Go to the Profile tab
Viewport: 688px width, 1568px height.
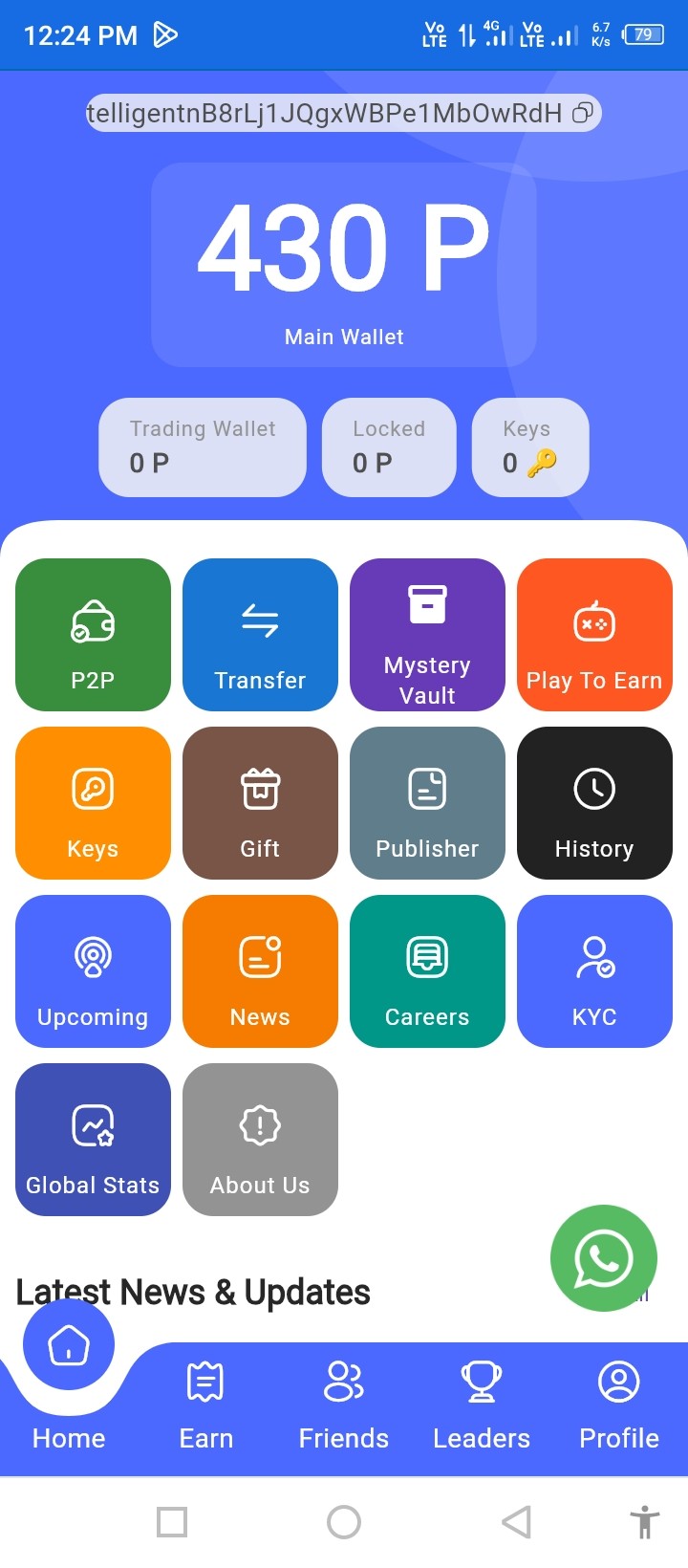pos(619,1405)
